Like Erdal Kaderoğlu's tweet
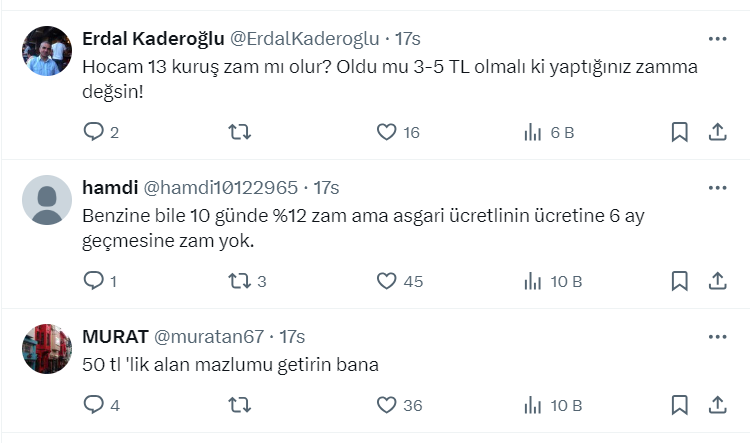The image size is (750, 443). pos(387,132)
